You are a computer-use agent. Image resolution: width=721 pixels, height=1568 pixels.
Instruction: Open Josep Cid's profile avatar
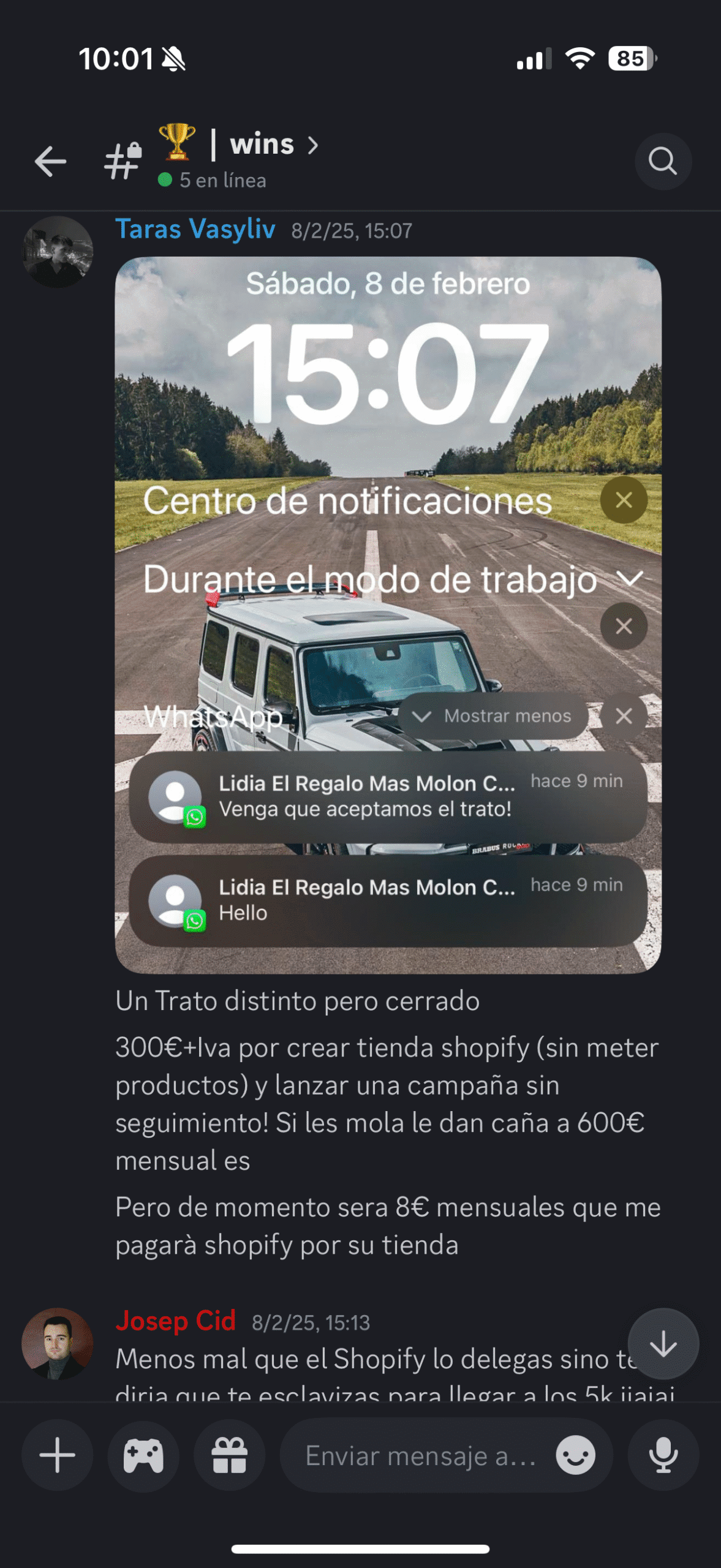click(x=58, y=1344)
